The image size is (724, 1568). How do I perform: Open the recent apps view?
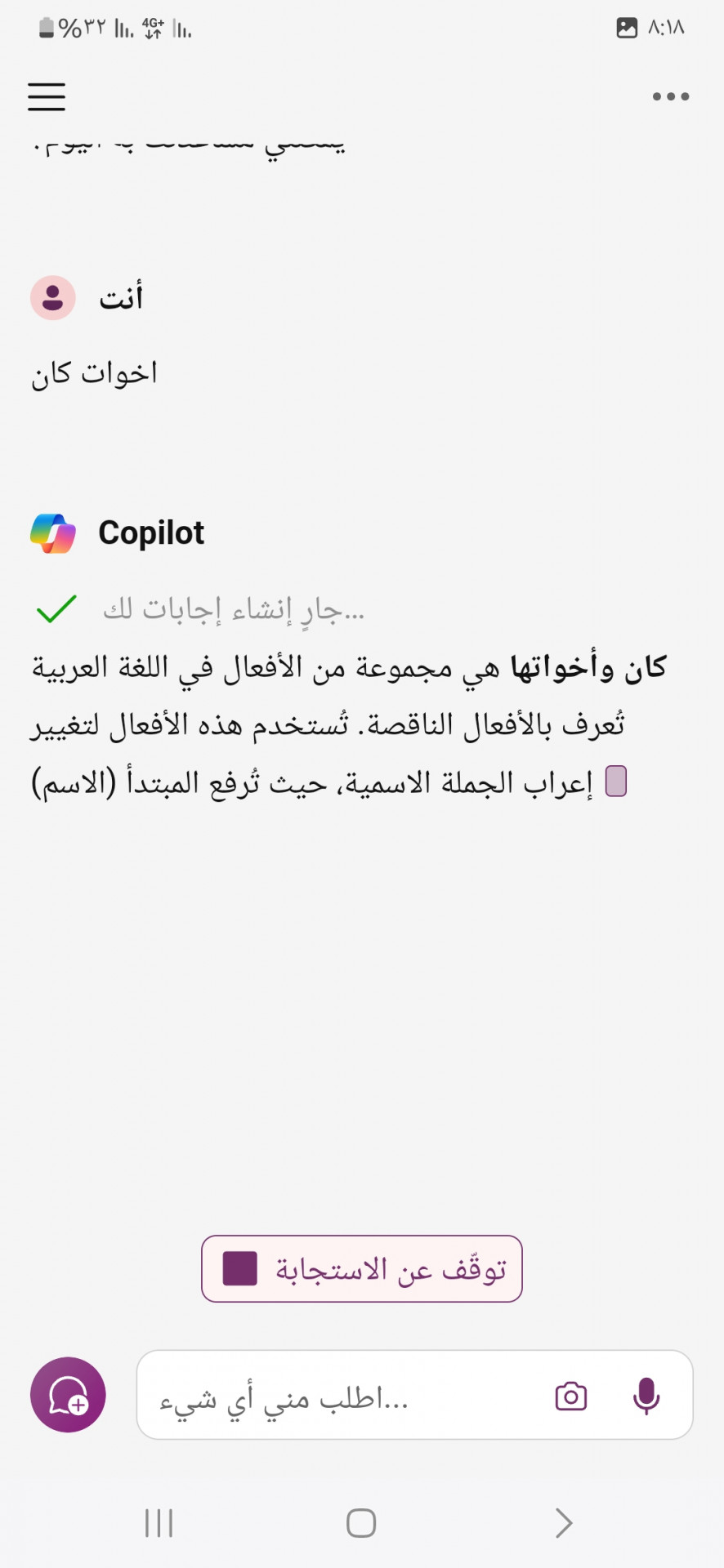coord(159,1522)
